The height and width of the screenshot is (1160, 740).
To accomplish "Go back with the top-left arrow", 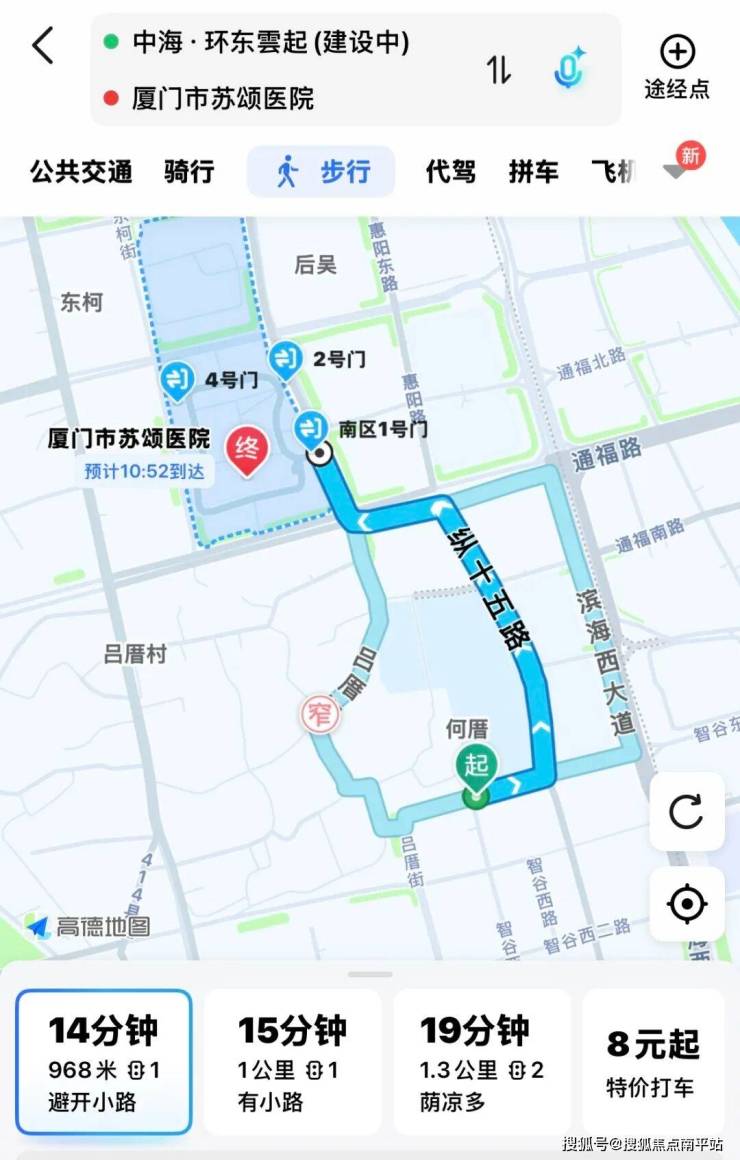I will [42, 46].
